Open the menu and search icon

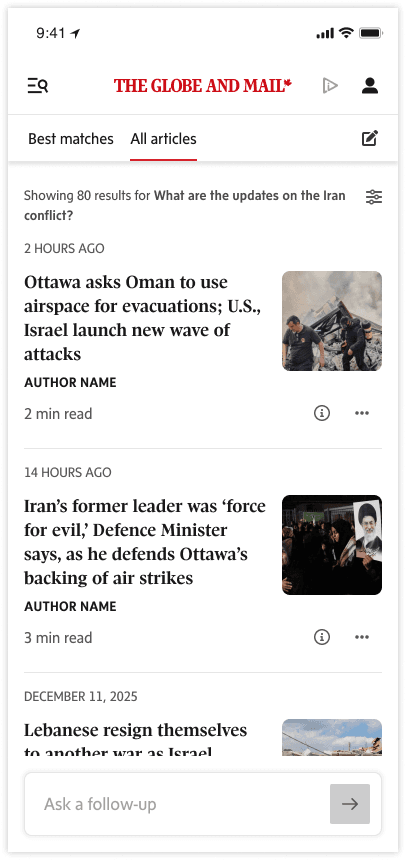pos(38,86)
